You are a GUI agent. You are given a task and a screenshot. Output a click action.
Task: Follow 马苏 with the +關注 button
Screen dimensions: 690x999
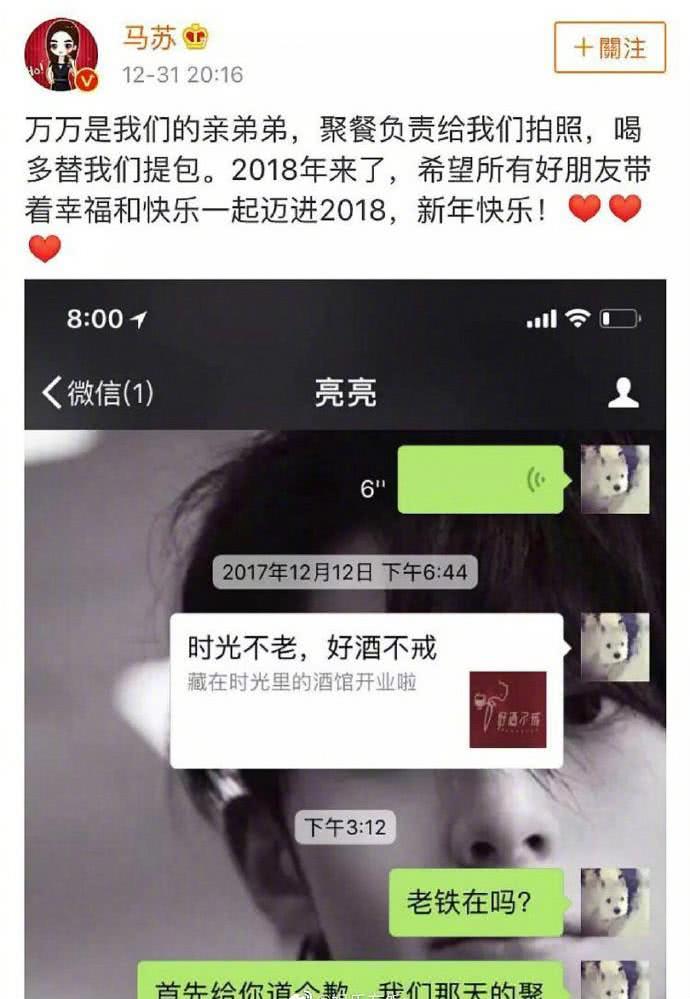(609, 48)
